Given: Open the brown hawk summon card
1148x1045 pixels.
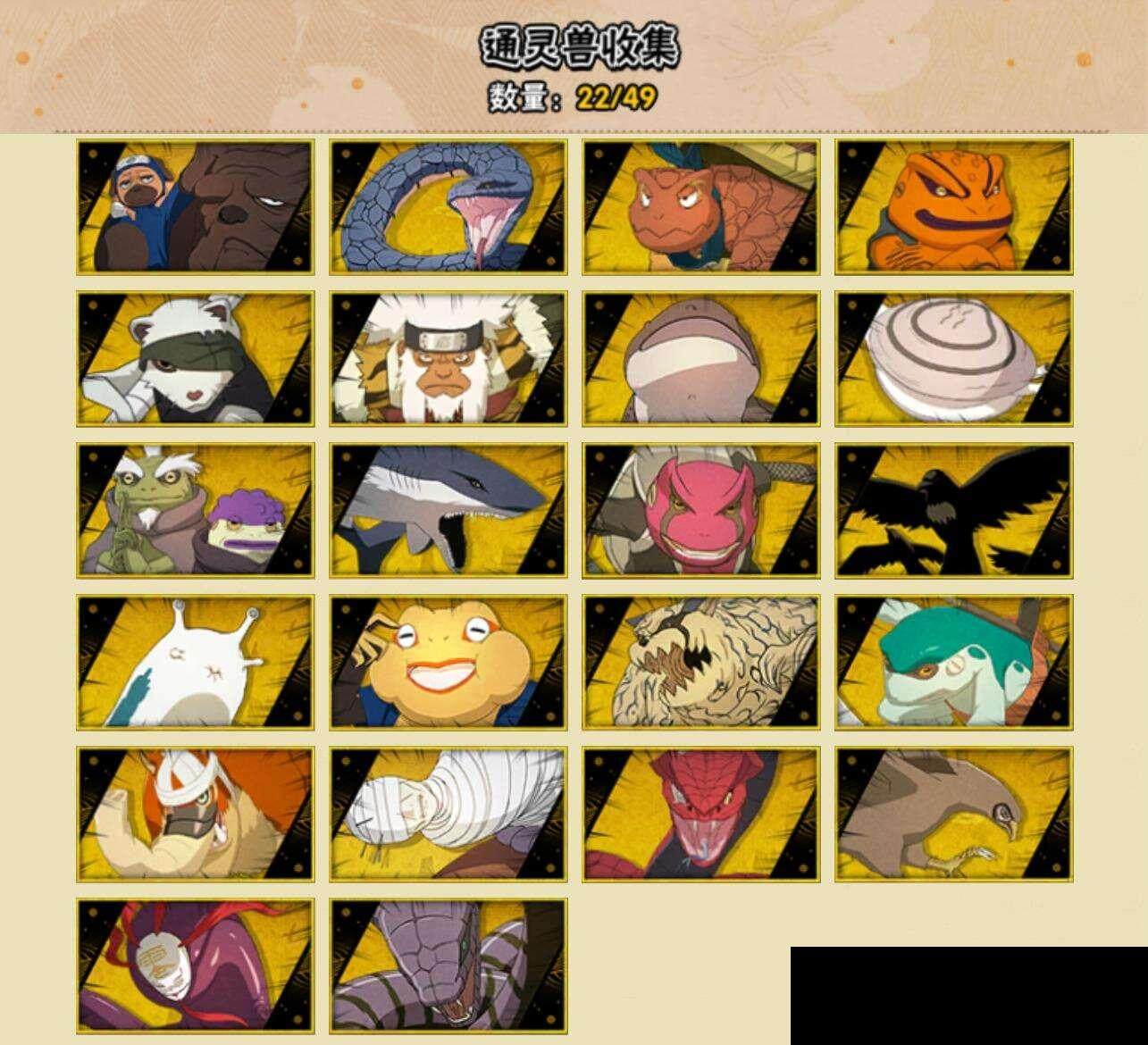Looking at the screenshot, I should point(954,815).
